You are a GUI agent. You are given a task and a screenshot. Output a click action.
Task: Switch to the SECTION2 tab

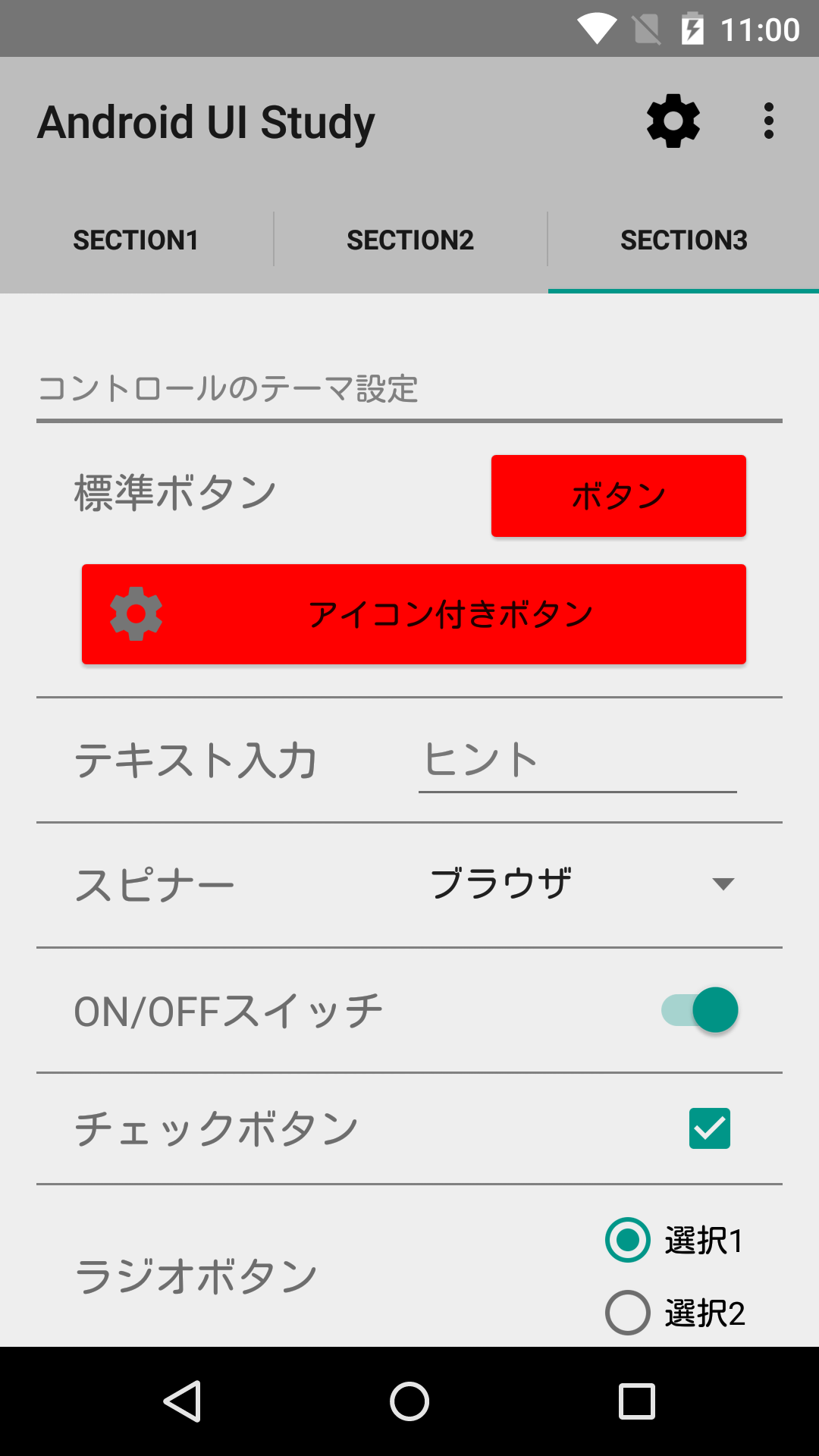coord(410,240)
